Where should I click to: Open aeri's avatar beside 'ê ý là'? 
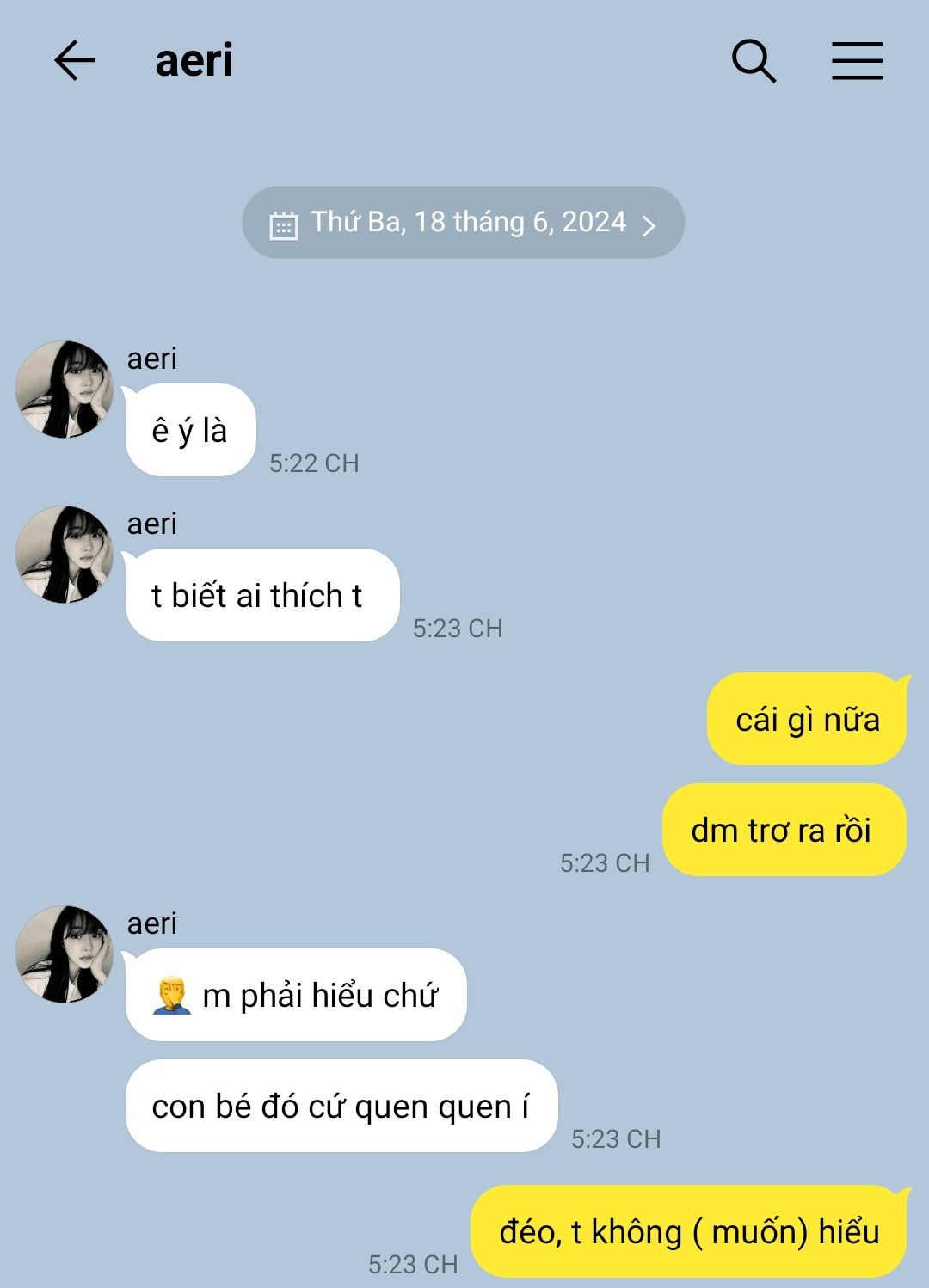(65, 389)
